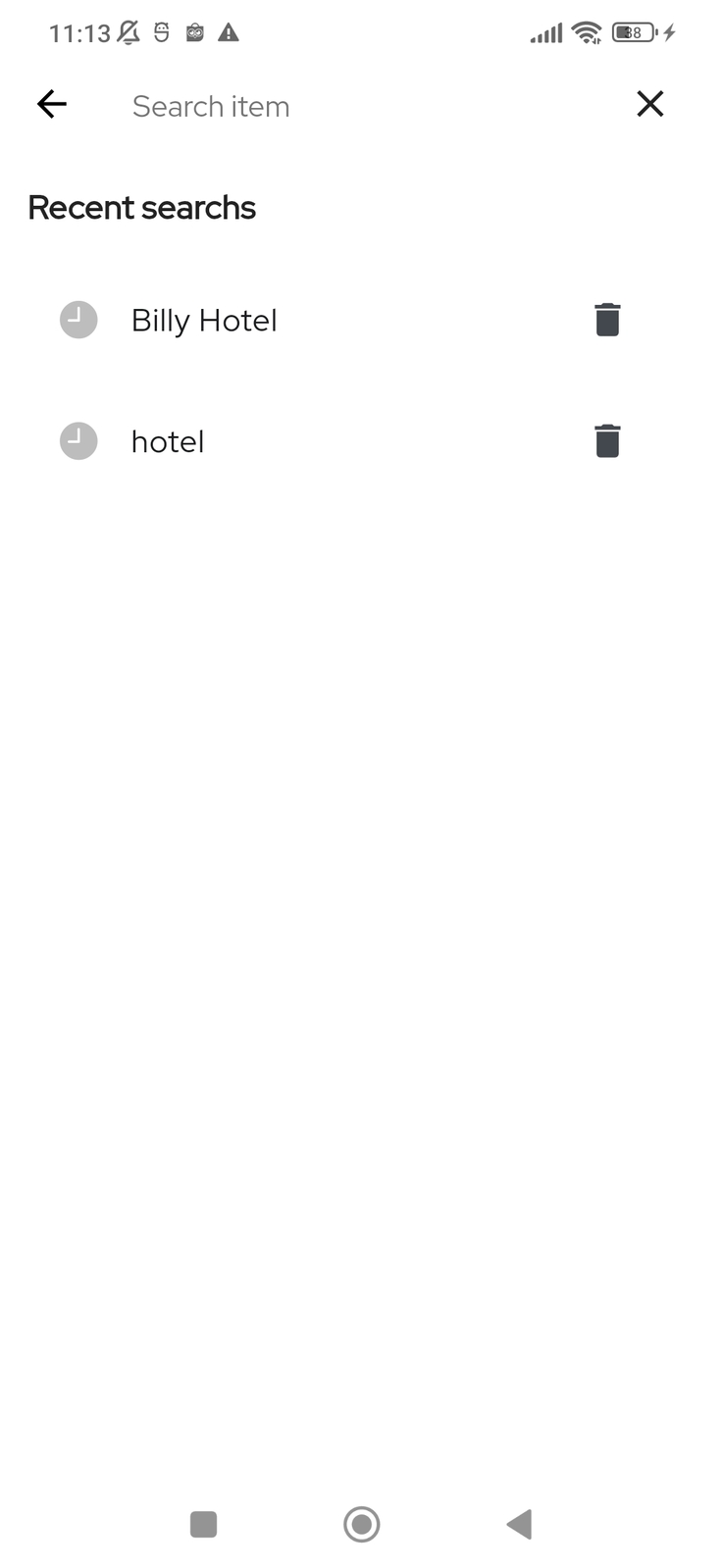The width and height of the screenshot is (724, 1568).
Task: Delete the hotel recent search
Action: [606, 440]
